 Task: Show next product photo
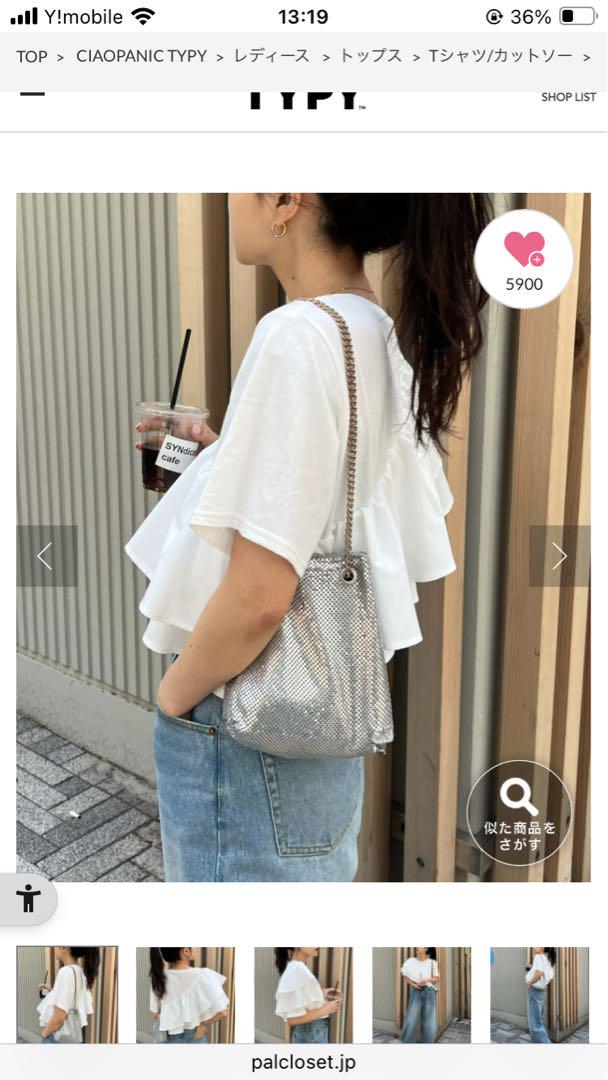(559, 556)
